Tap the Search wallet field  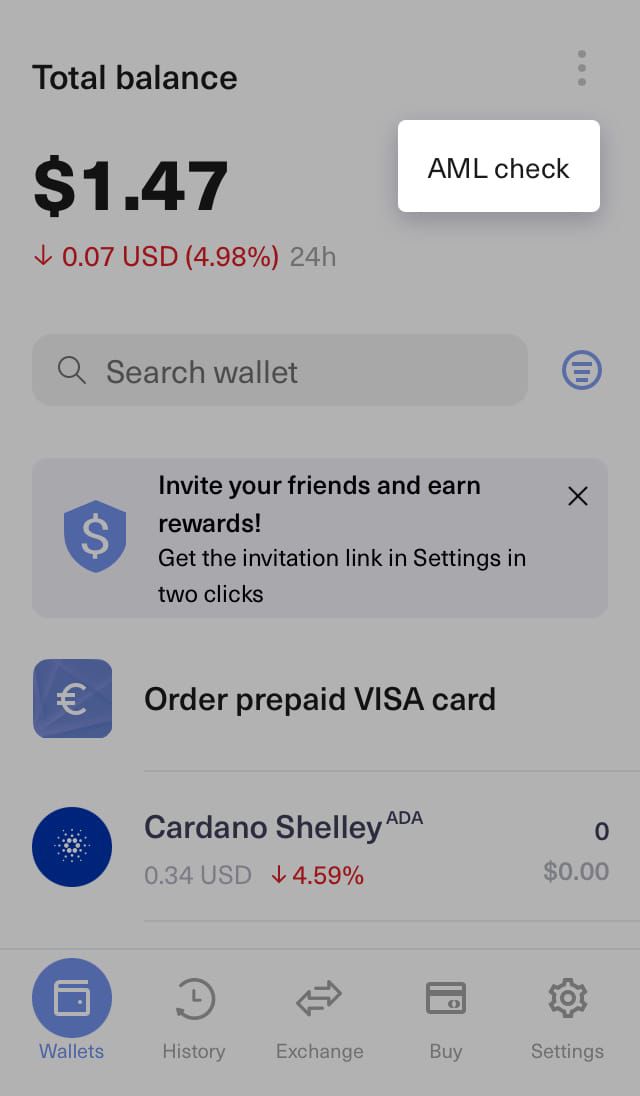click(280, 370)
